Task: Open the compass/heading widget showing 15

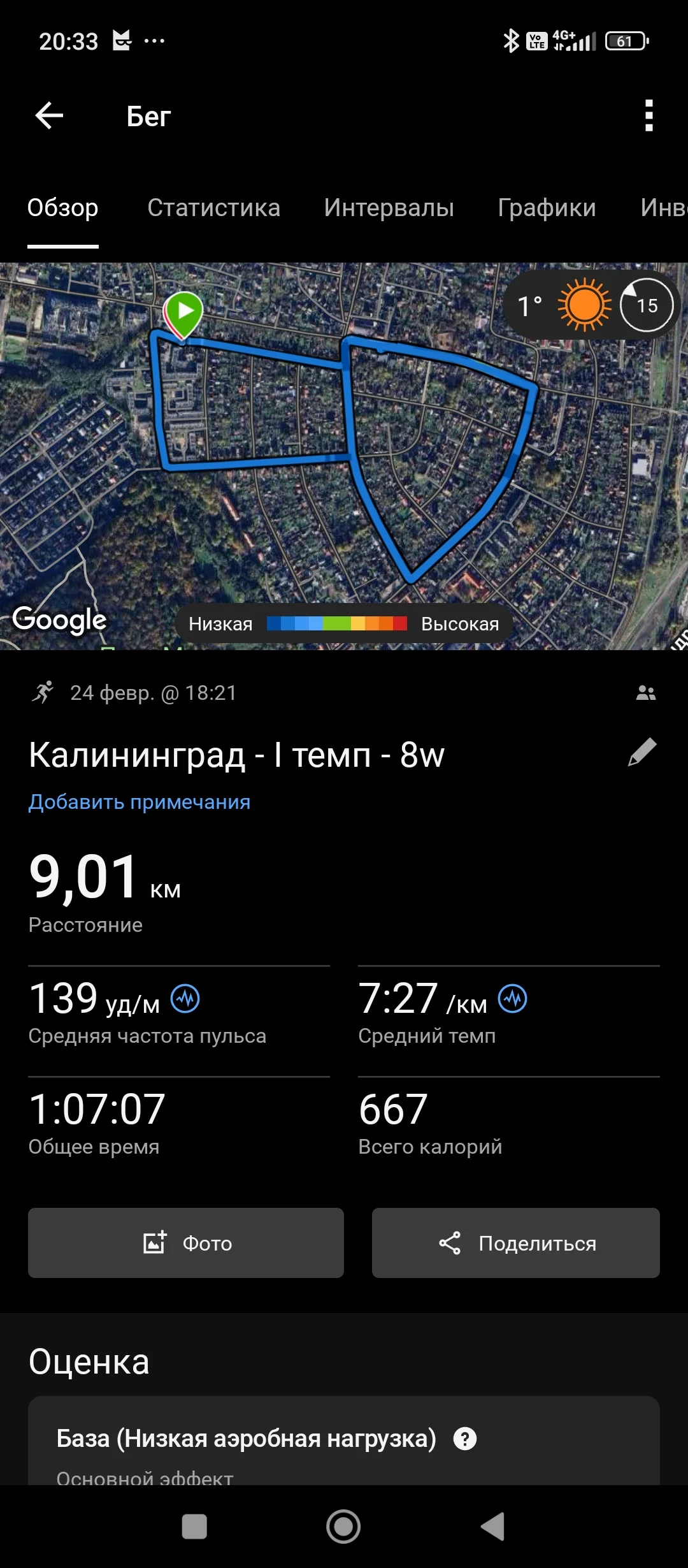Action: pyautogui.click(x=645, y=306)
